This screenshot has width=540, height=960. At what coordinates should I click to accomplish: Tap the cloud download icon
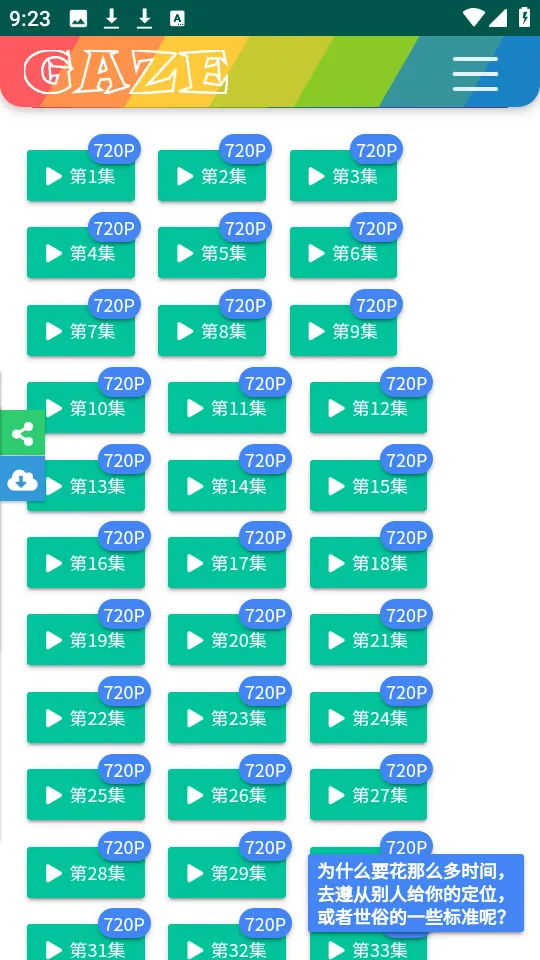pos(22,480)
